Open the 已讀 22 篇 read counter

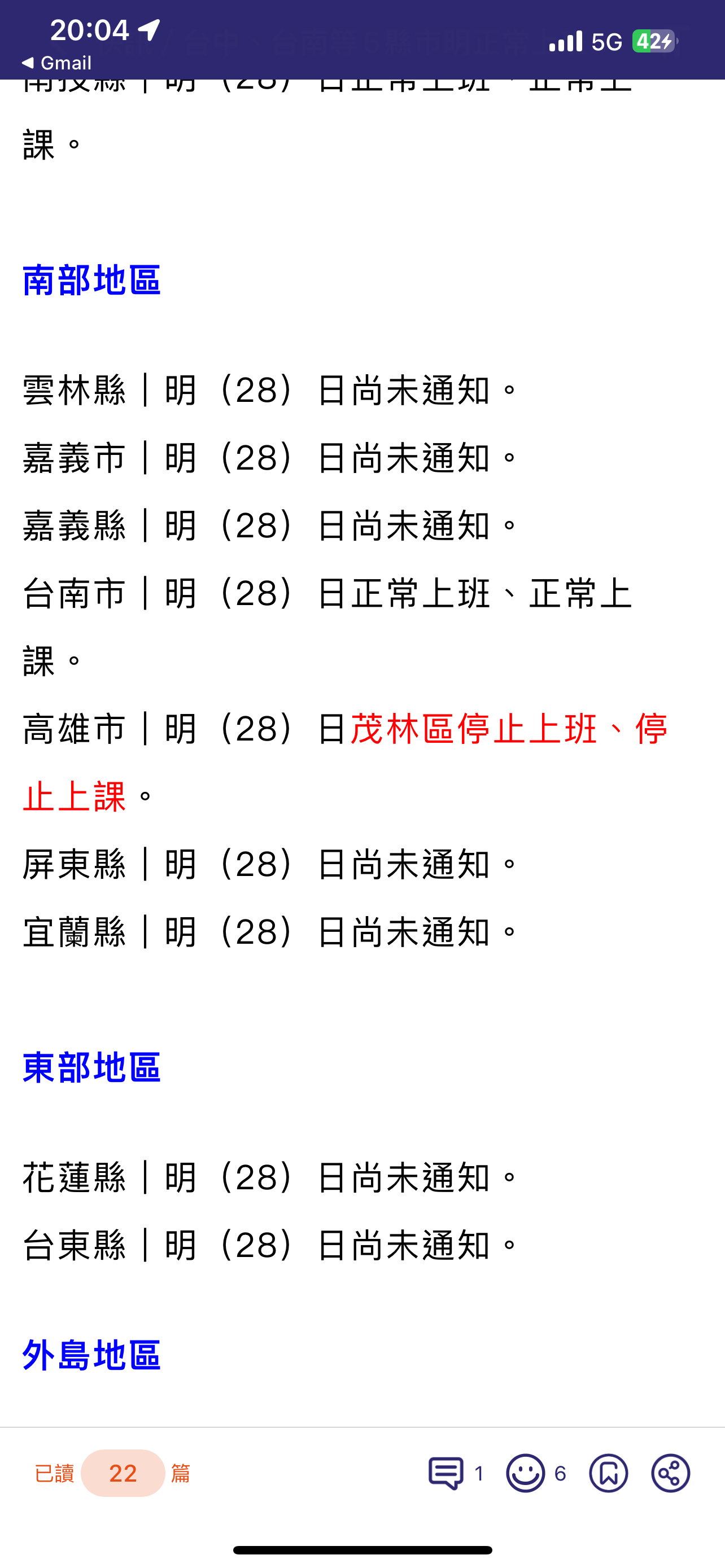(113, 1474)
